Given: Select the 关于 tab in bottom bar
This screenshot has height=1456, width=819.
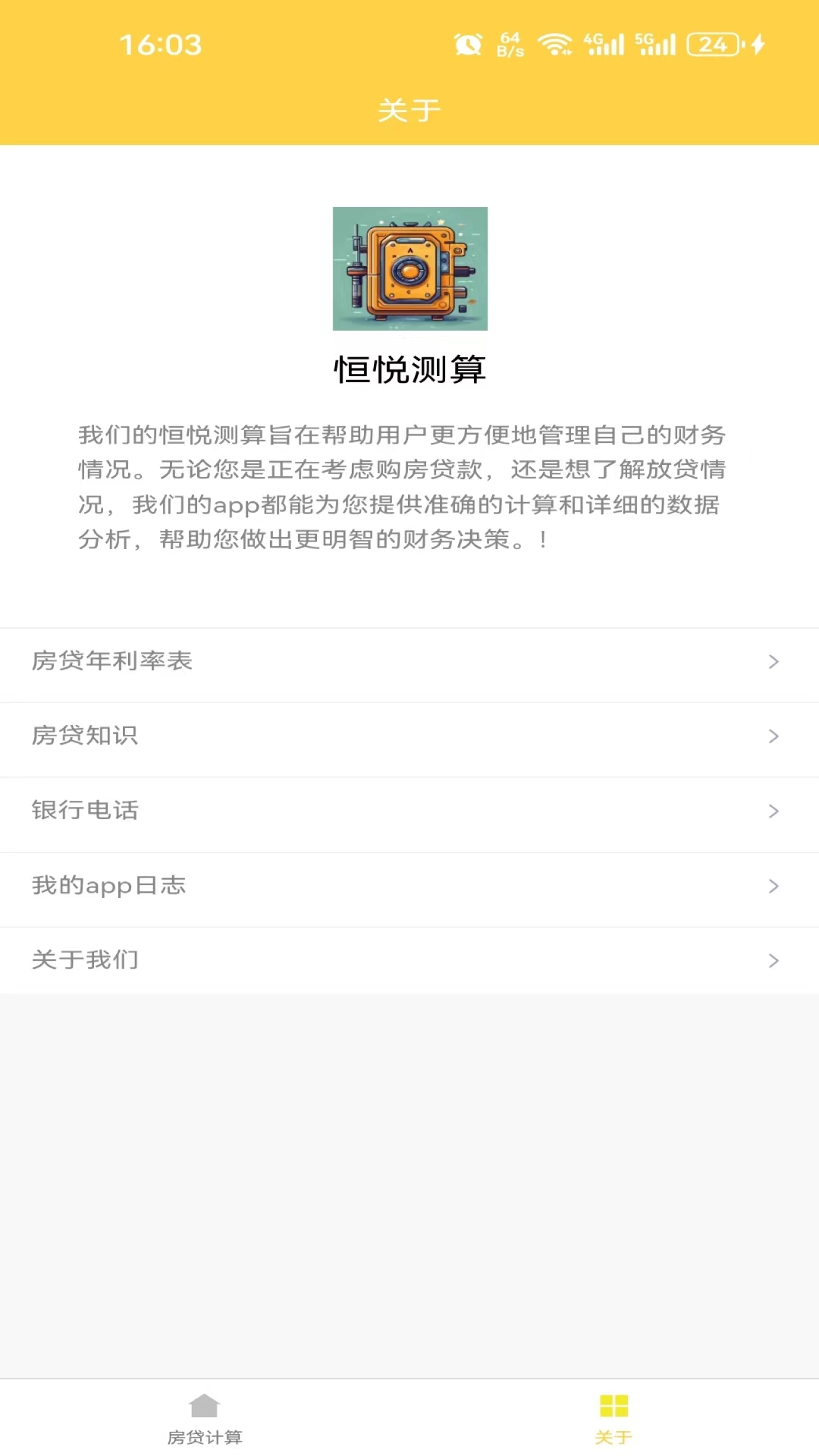Looking at the screenshot, I should point(613,1418).
